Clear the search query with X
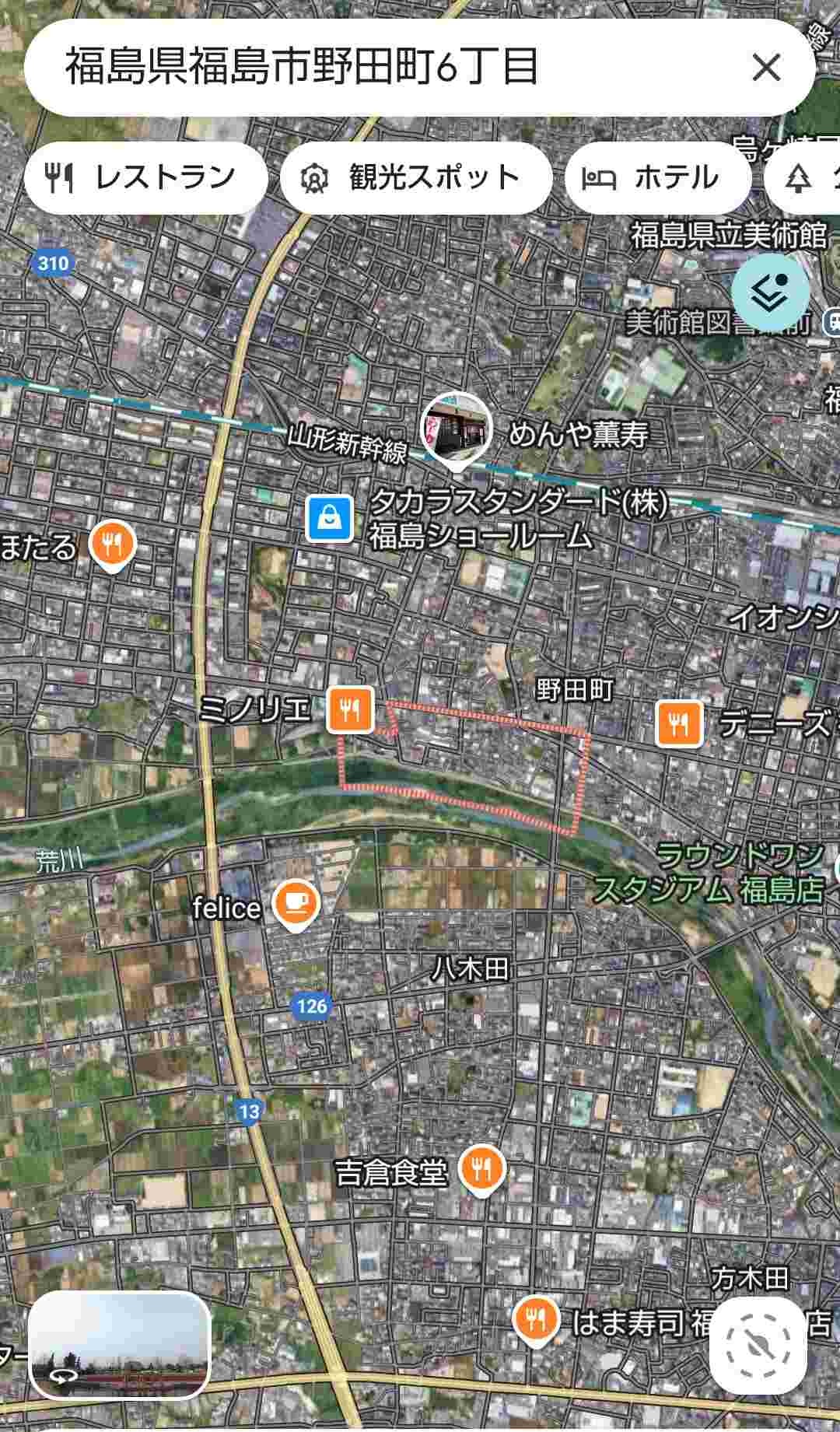The height and width of the screenshot is (1432, 840). point(766,68)
